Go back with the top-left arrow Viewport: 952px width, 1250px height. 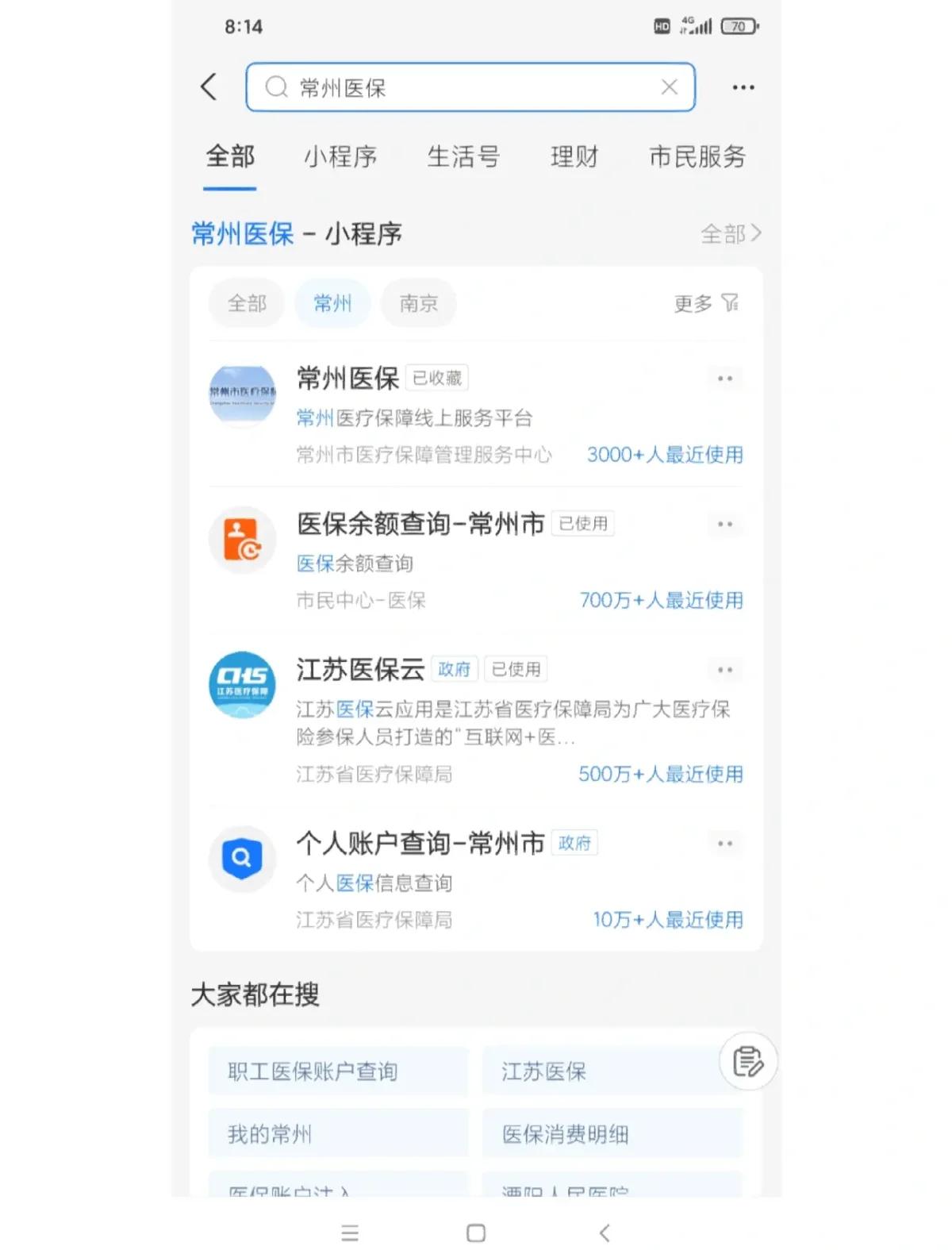pos(209,87)
